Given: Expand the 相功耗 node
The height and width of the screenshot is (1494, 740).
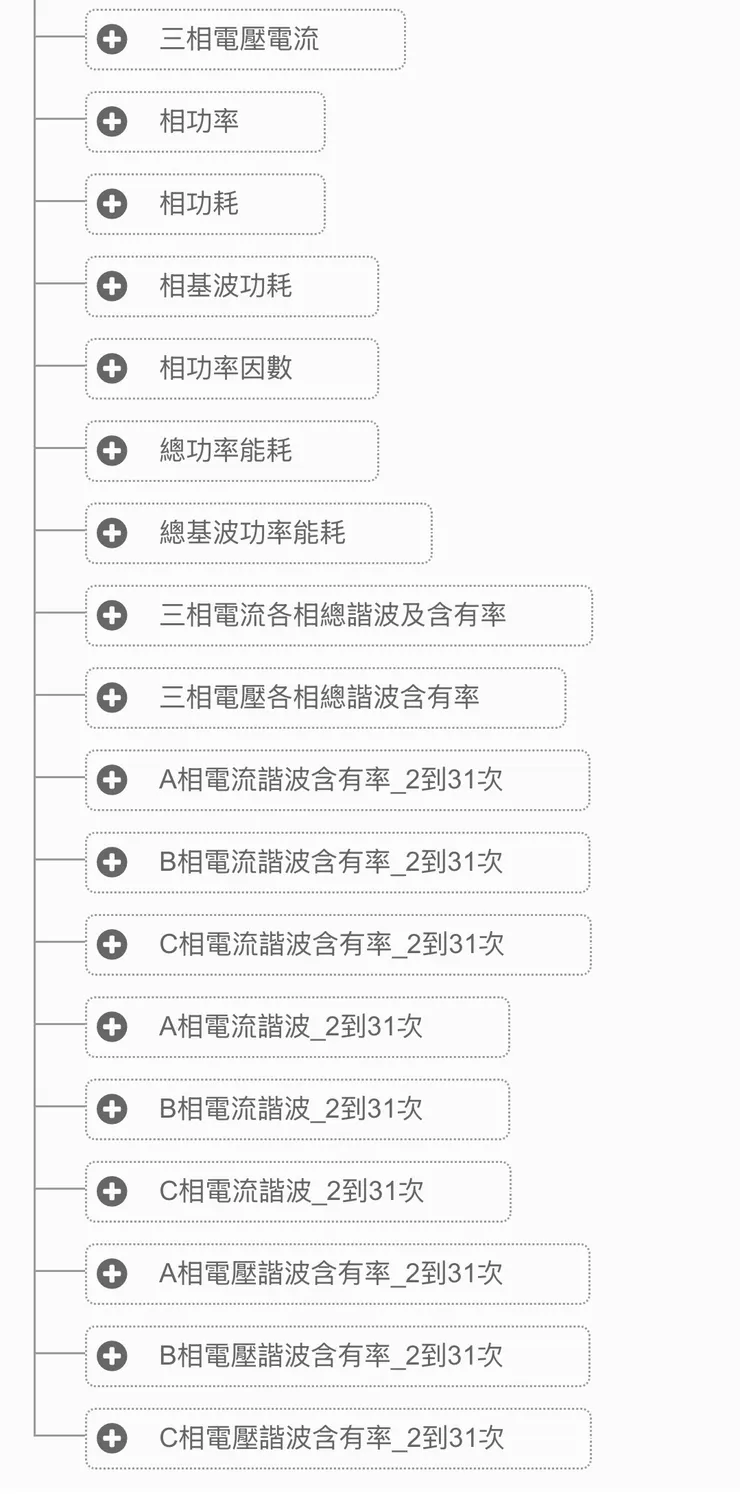Looking at the screenshot, I should (x=111, y=204).
